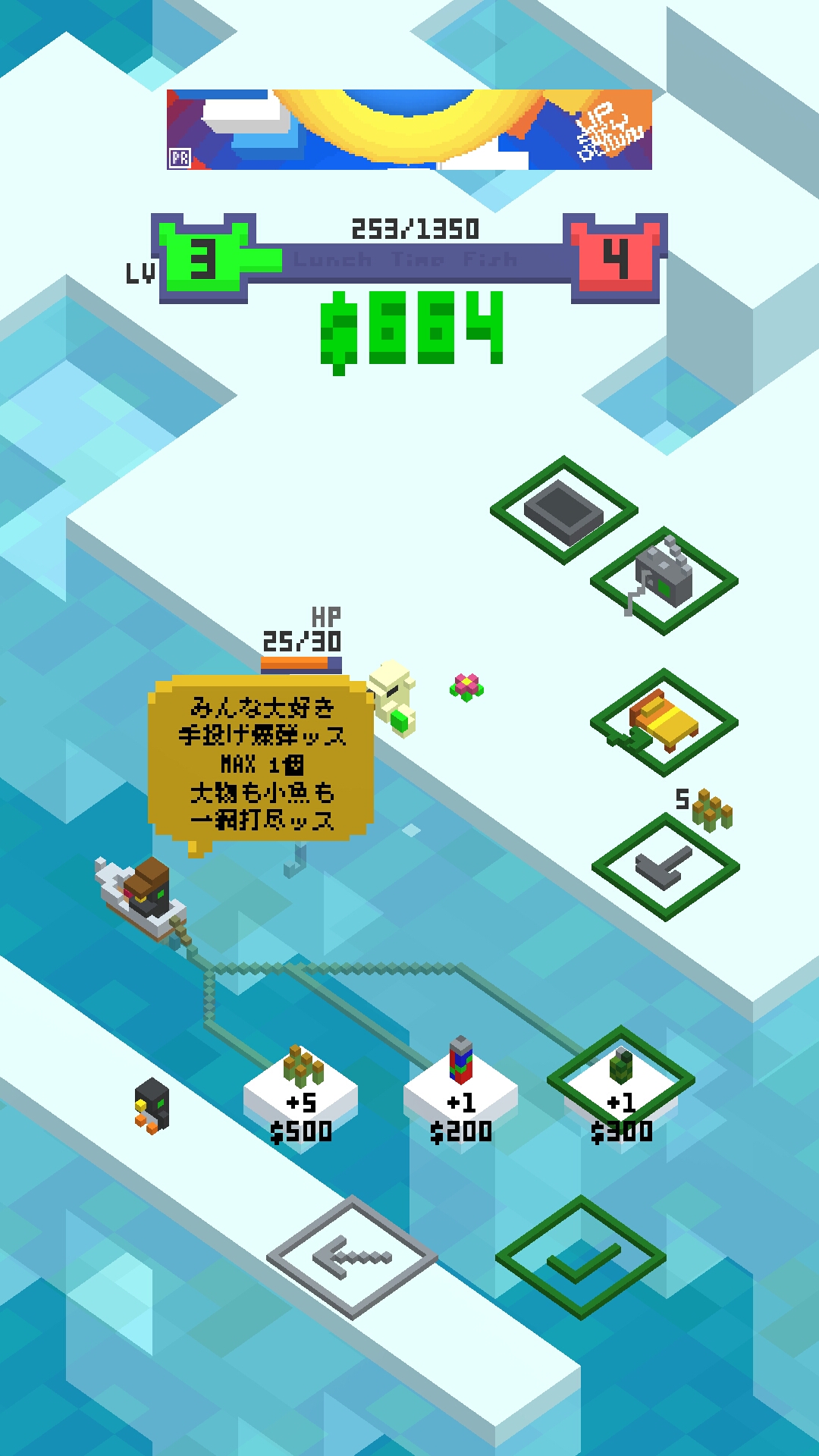This screenshot has height=1456, width=819.
Task: Select the fishing hook item slot
Action: [x=665, y=867]
